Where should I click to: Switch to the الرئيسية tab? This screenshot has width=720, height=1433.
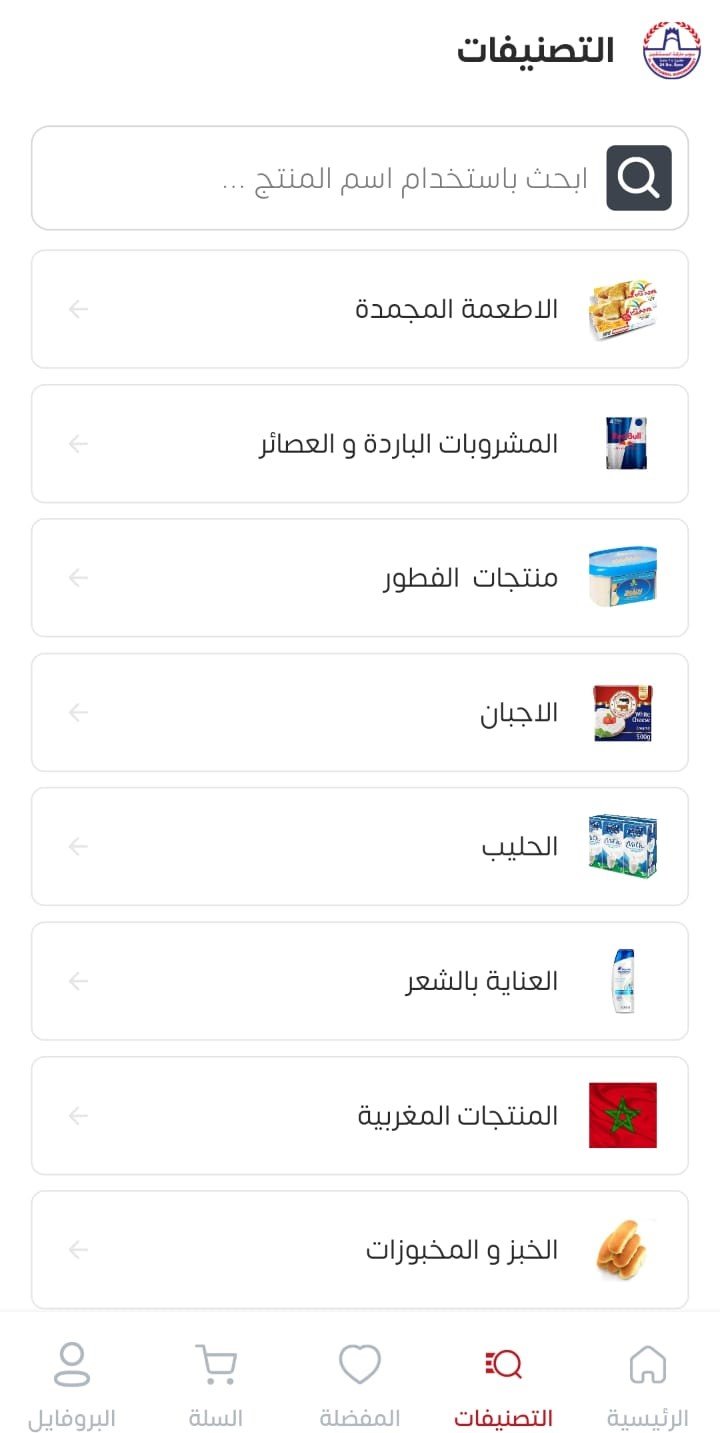(647, 1385)
